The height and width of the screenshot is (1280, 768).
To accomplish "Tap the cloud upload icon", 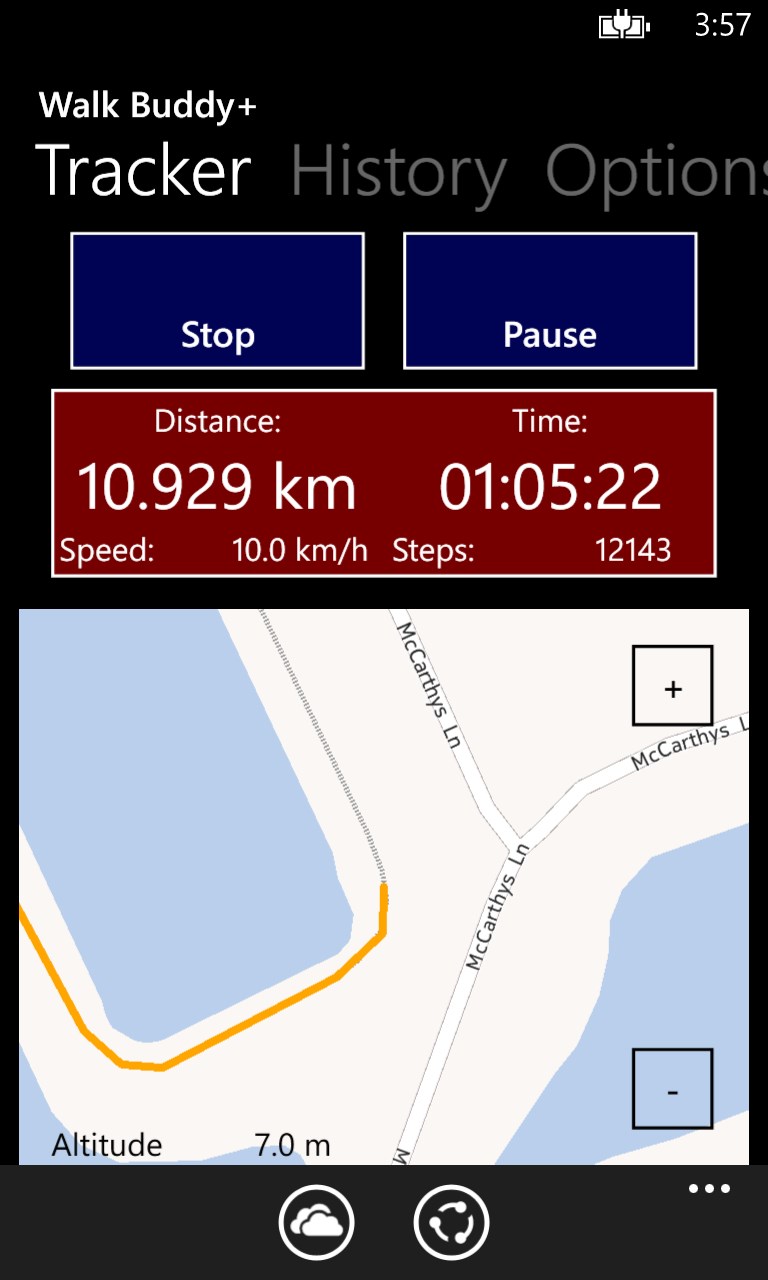I will pyautogui.click(x=317, y=1221).
